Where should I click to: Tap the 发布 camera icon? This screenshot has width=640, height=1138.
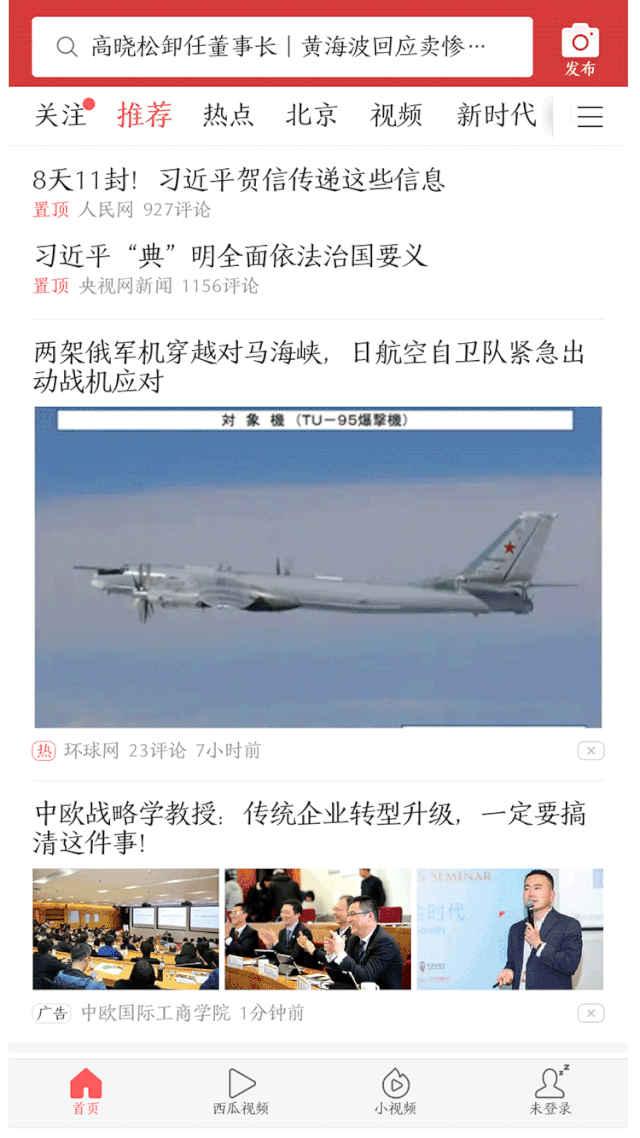click(580, 50)
